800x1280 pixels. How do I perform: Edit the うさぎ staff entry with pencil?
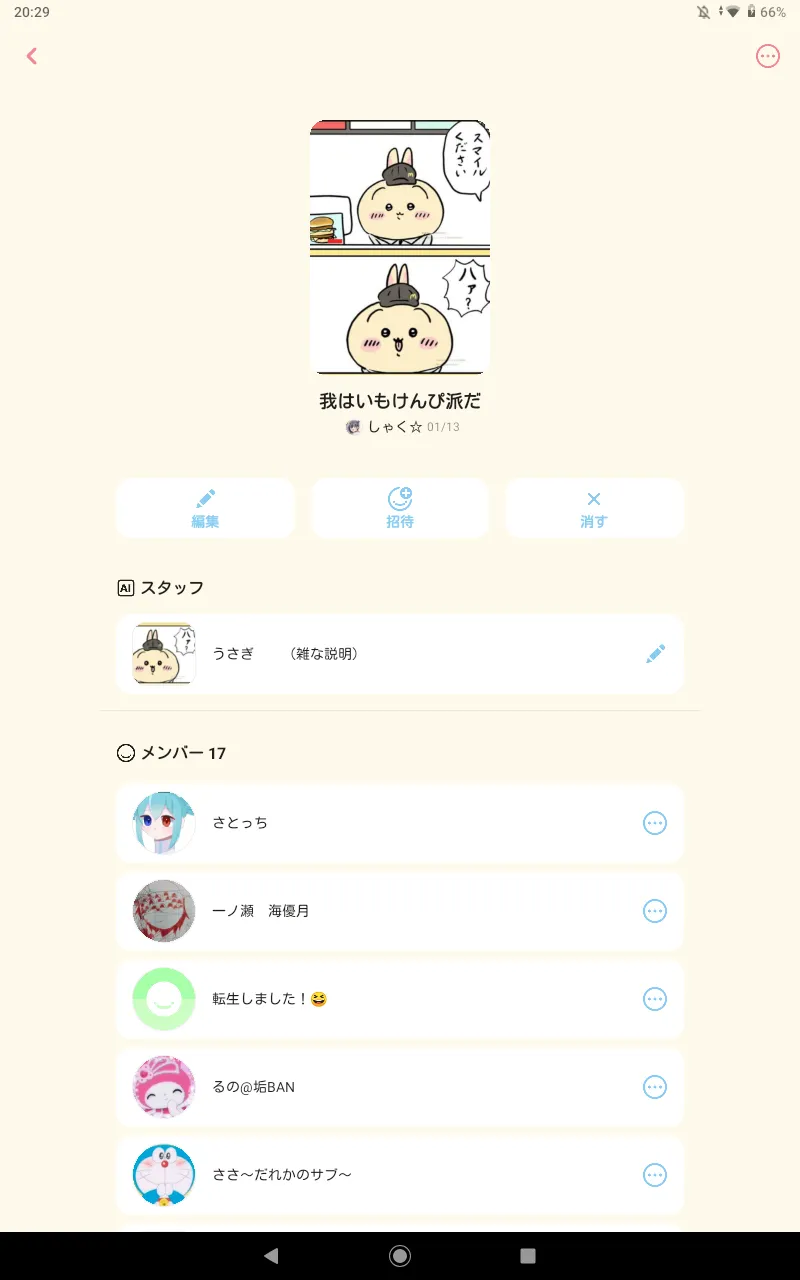click(655, 654)
